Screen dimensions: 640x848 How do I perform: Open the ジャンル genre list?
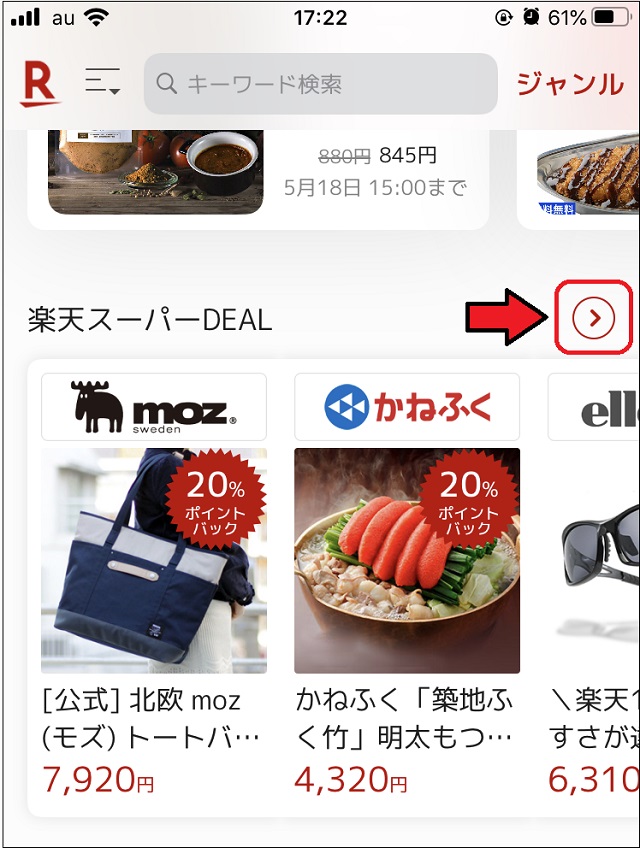570,84
